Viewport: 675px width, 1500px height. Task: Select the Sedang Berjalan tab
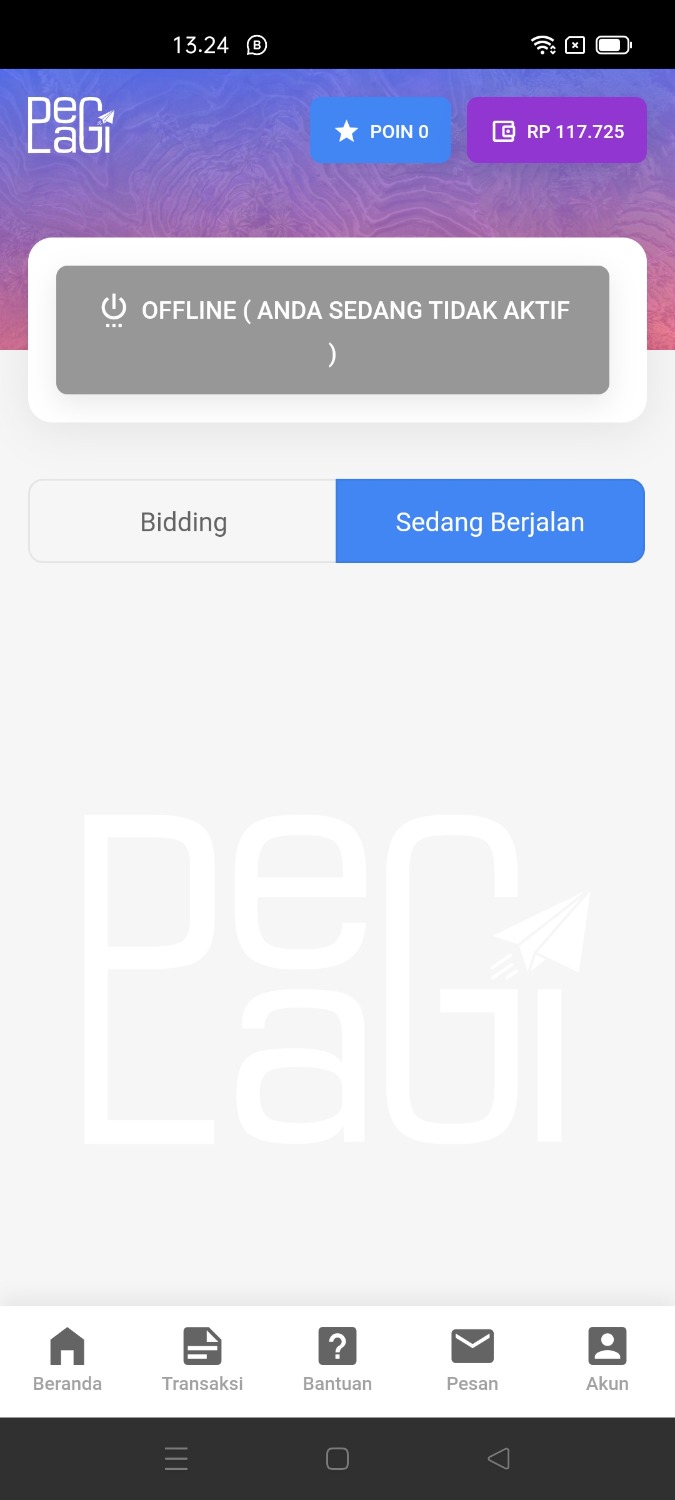tap(490, 522)
